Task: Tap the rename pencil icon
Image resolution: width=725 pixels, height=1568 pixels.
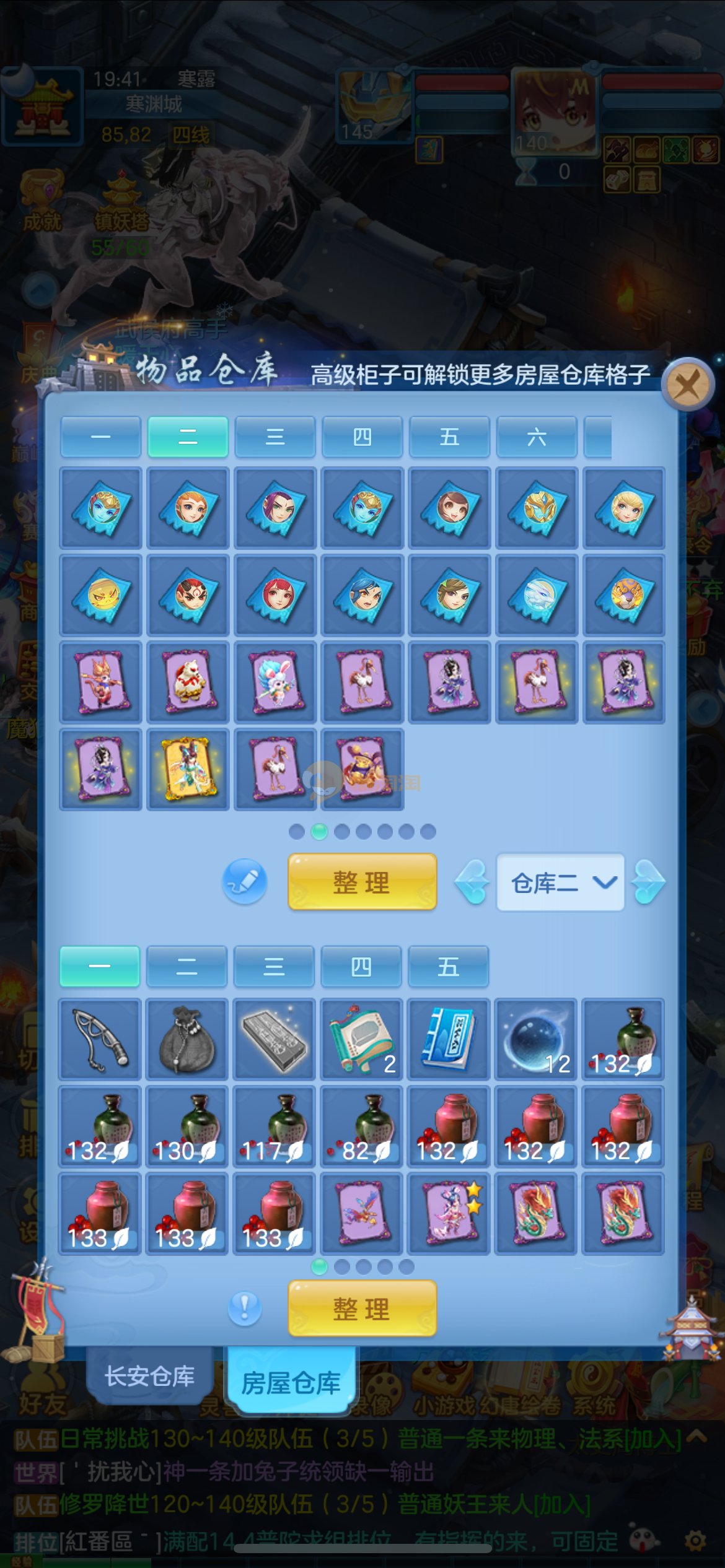Action: point(245,881)
